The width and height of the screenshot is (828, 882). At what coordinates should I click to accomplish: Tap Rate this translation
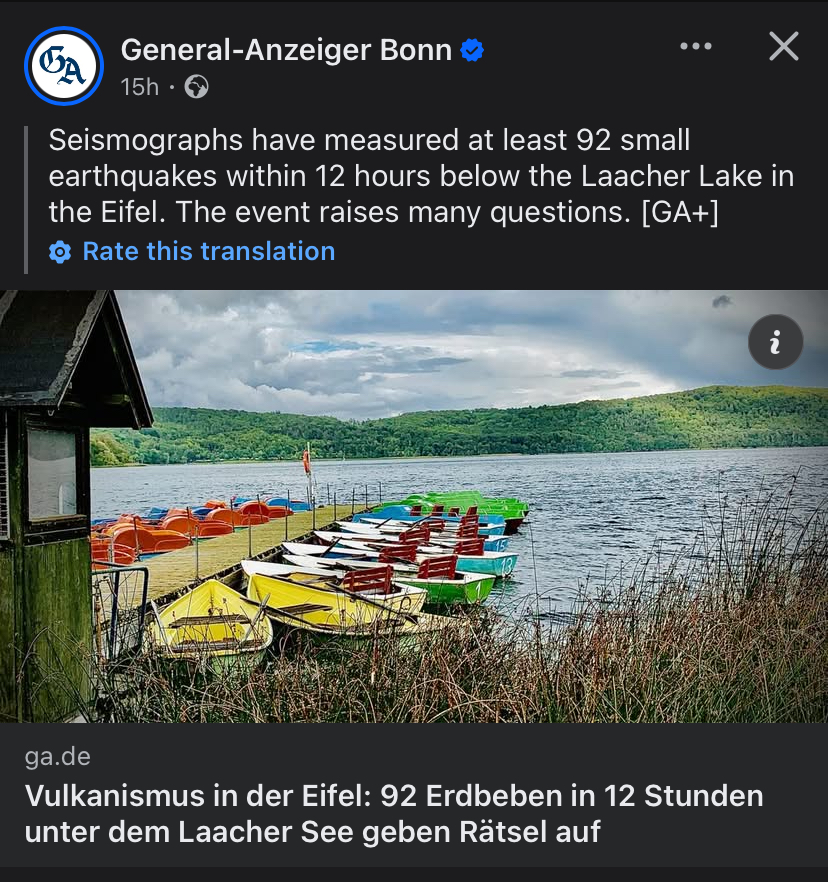point(208,251)
